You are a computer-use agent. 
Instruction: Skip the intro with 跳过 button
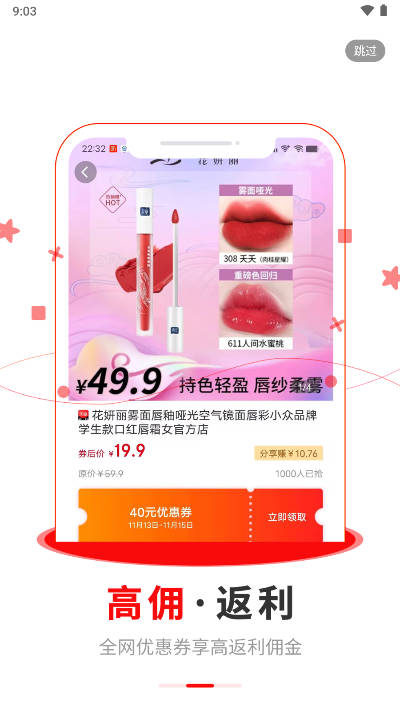(365, 51)
